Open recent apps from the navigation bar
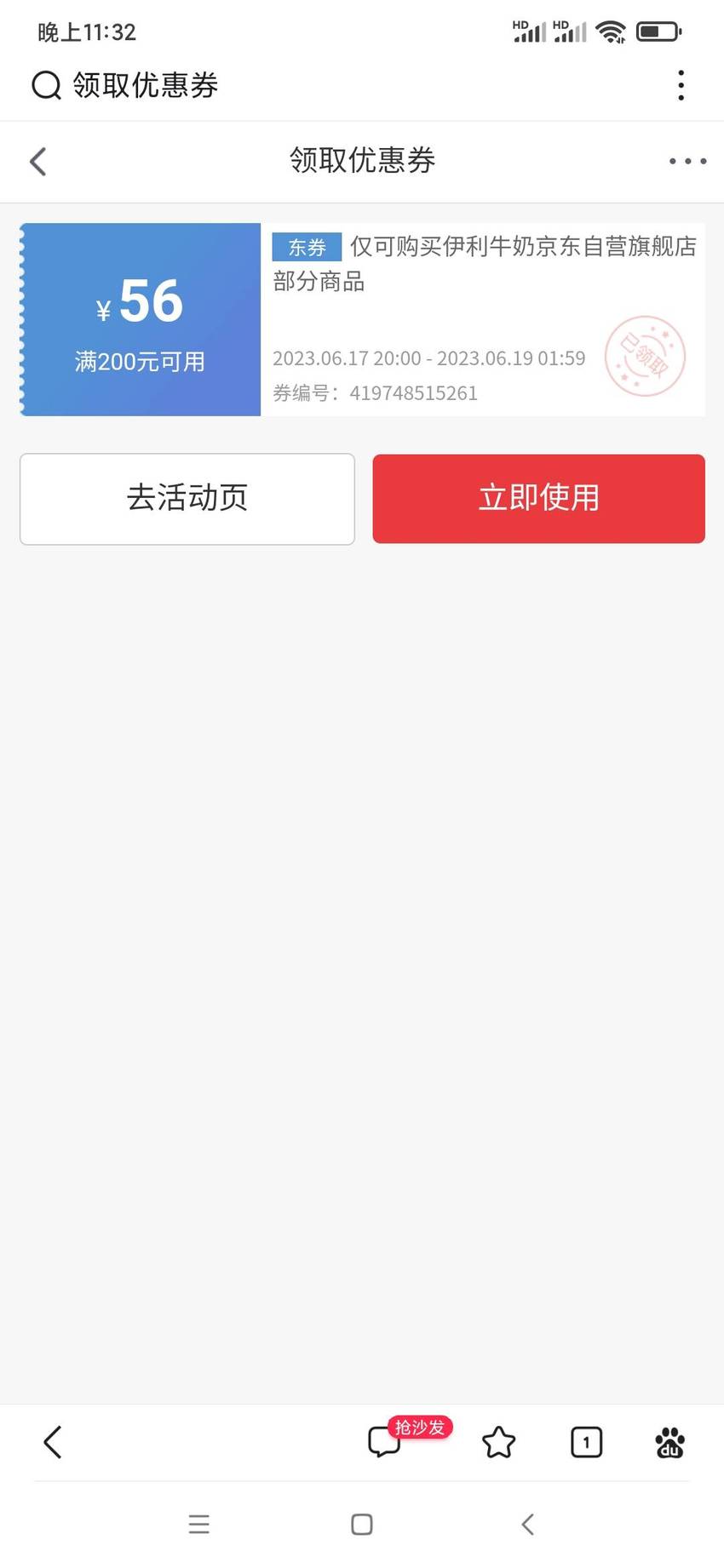The height and width of the screenshot is (1568, 724). 199,1524
